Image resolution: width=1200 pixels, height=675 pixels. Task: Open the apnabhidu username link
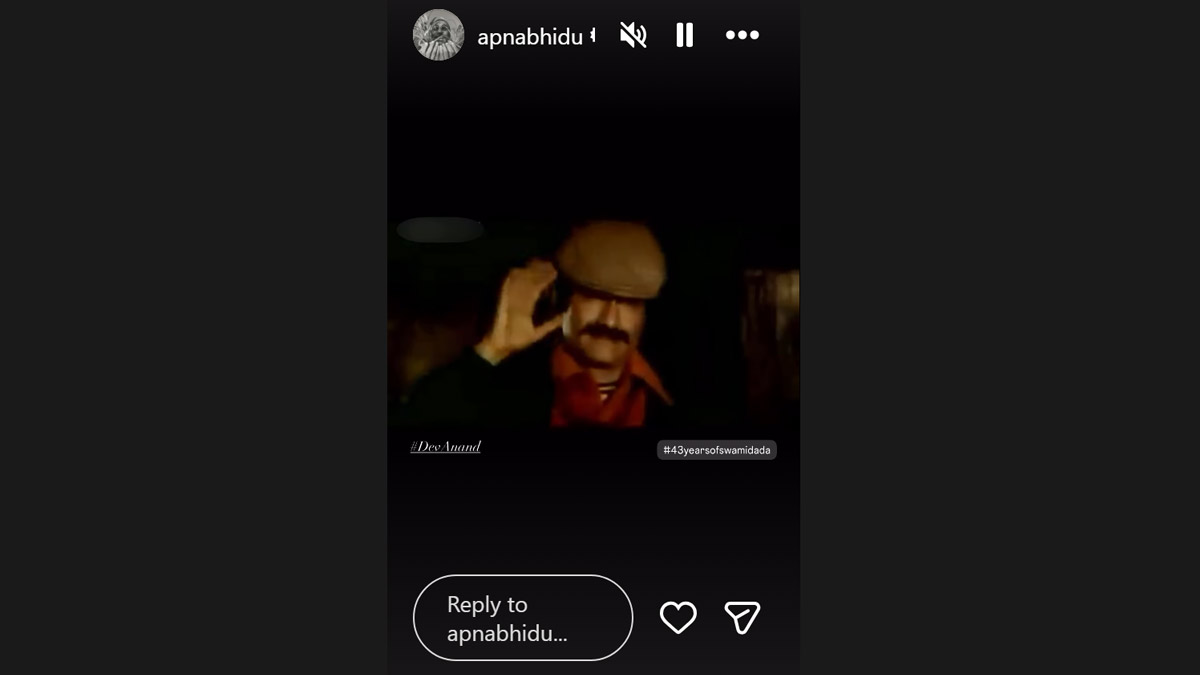pyautogui.click(x=530, y=37)
